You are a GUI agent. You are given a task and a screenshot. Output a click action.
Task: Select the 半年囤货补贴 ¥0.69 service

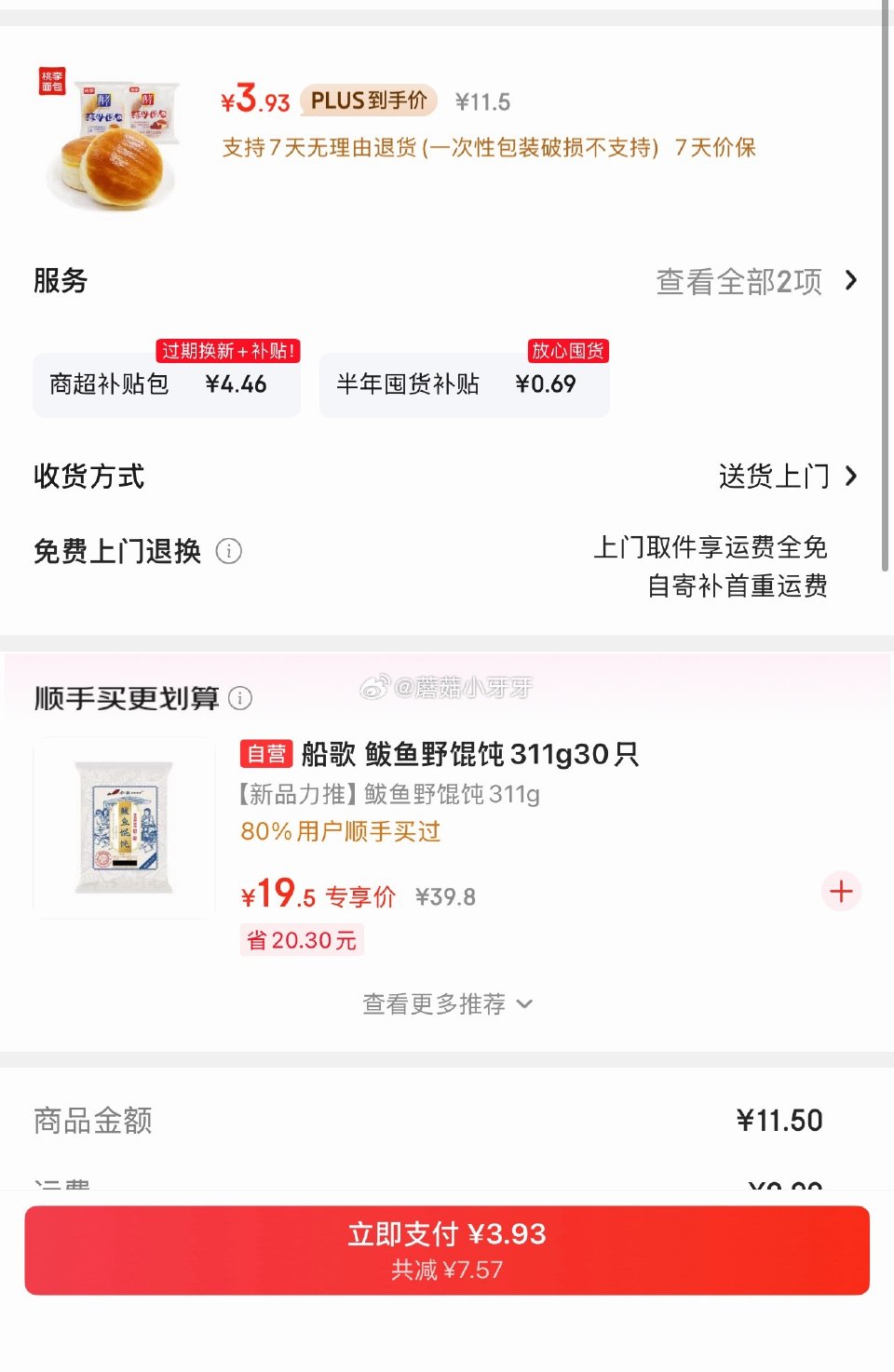tap(464, 384)
